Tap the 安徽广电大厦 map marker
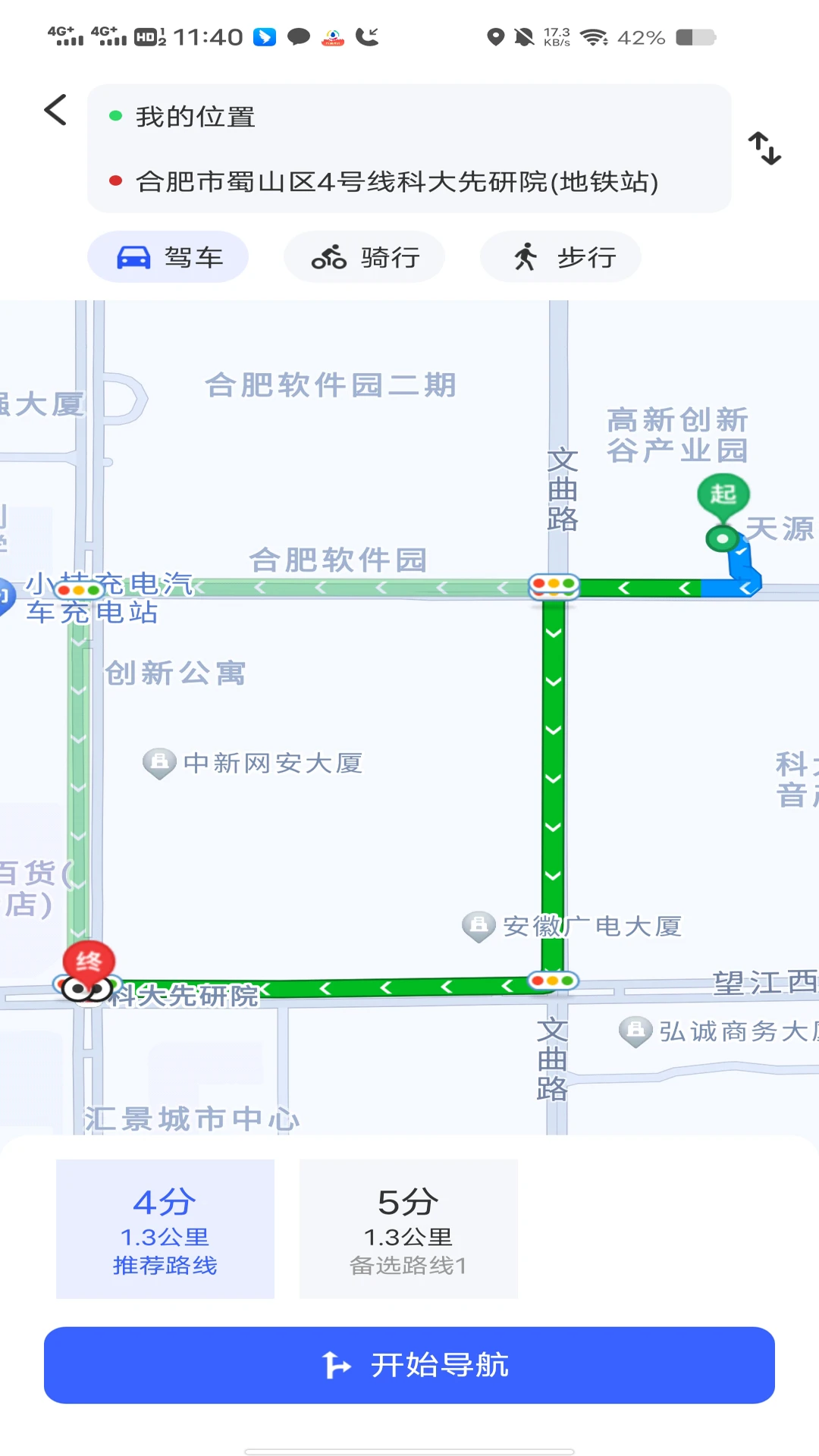 tap(479, 925)
